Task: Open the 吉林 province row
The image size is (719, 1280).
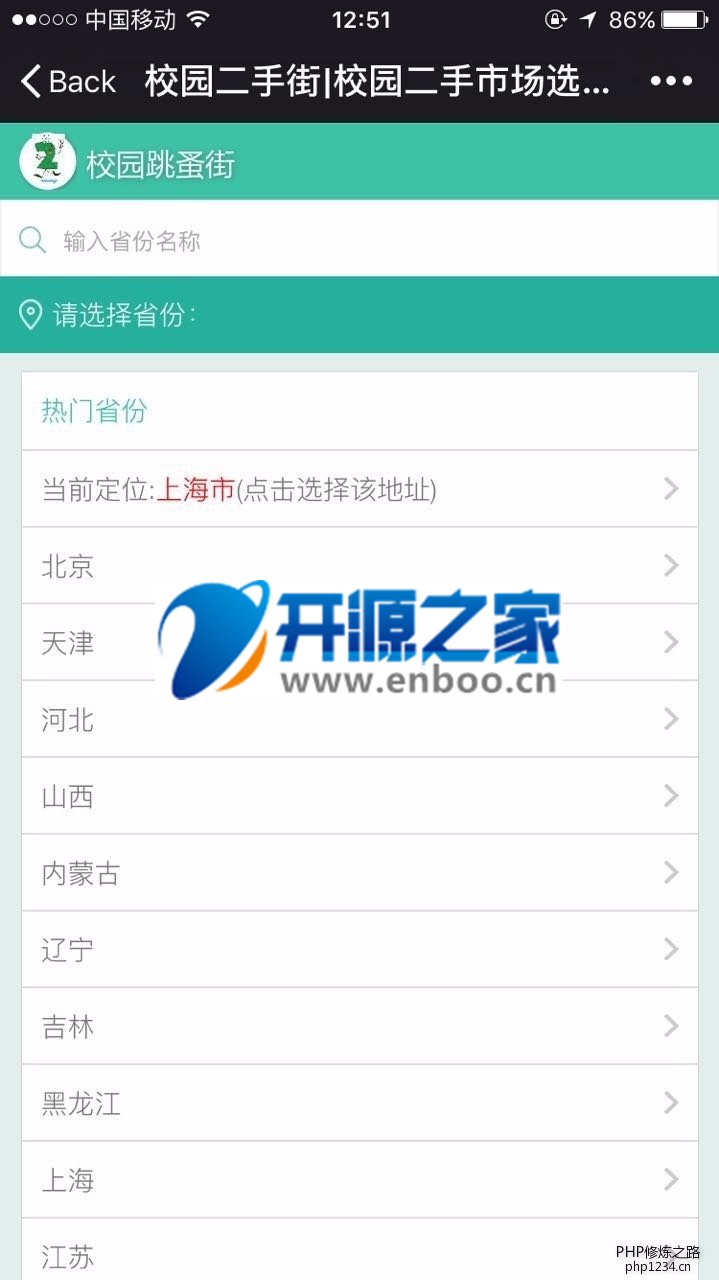Action: point(359,1026)
